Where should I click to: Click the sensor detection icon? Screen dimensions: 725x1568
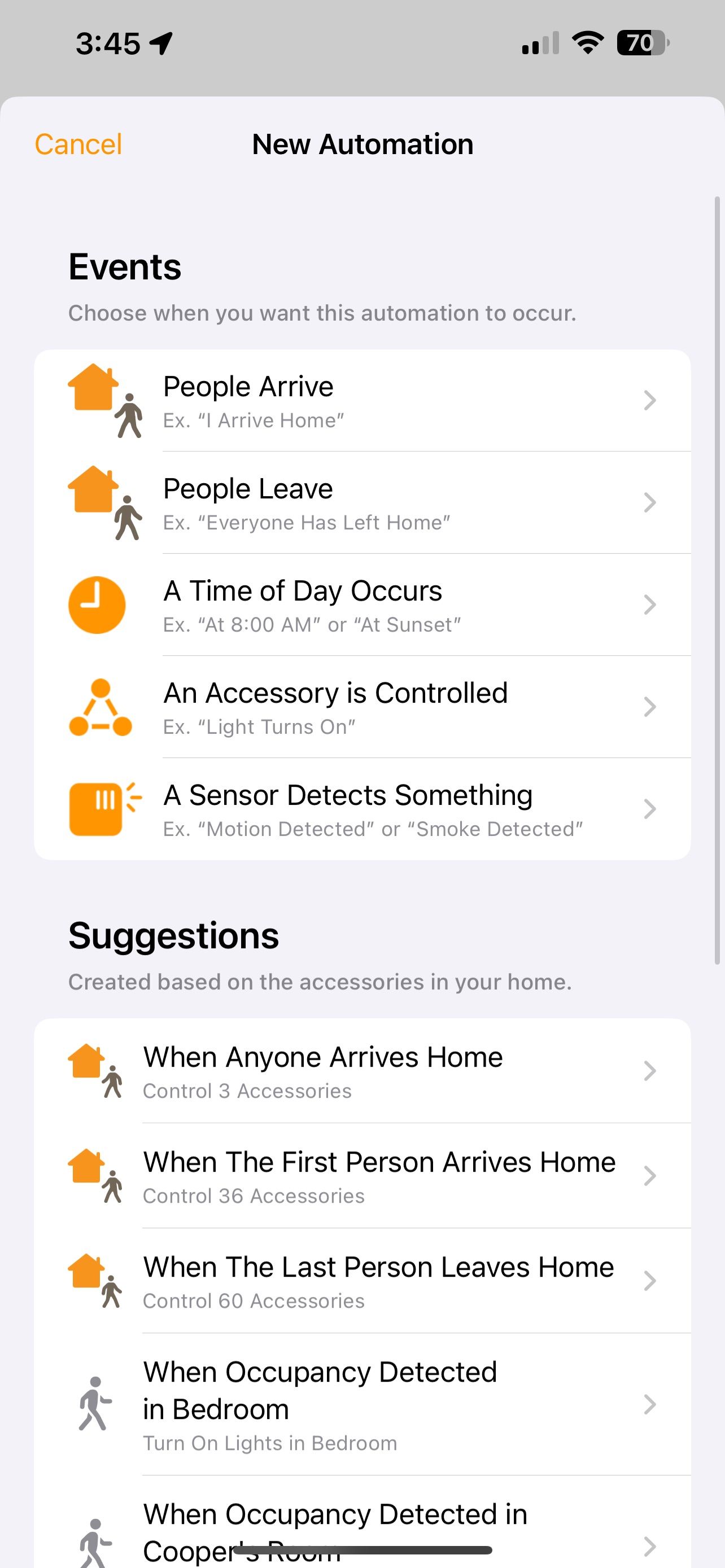(102, 808)
